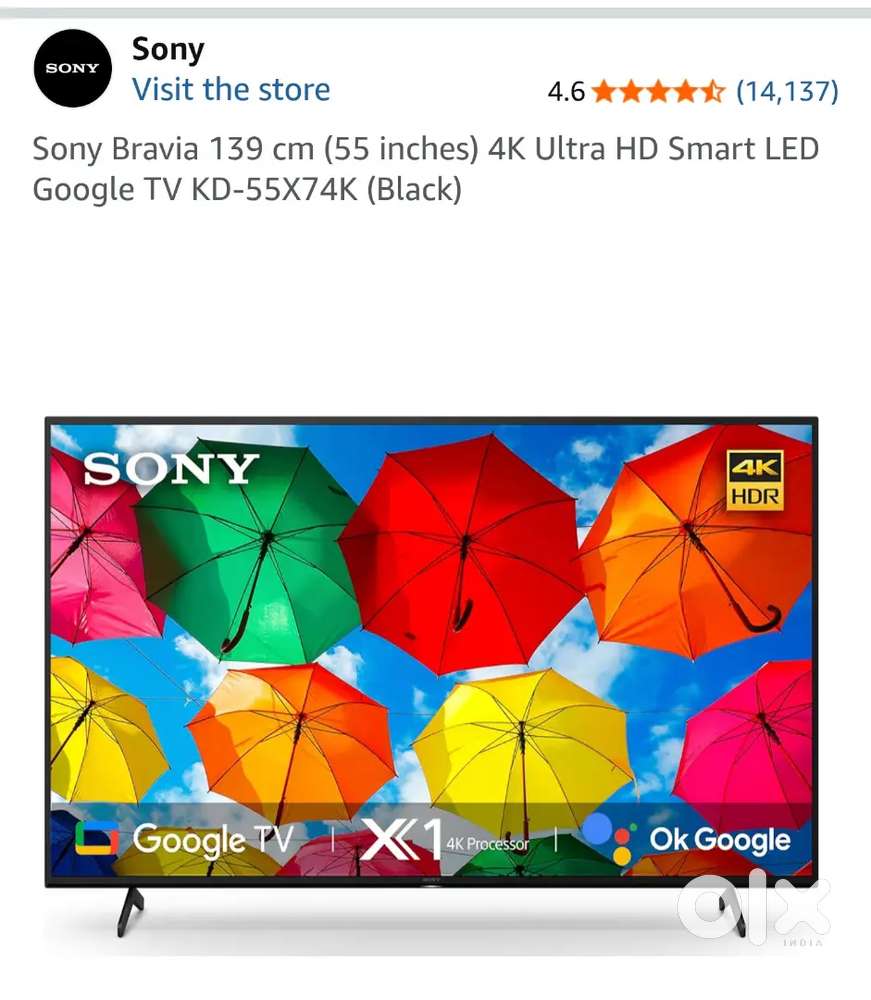Screen dimensions: 871x1000
Task: Open the 14,137 customer ratings
Action: click(x=786, y=92)
